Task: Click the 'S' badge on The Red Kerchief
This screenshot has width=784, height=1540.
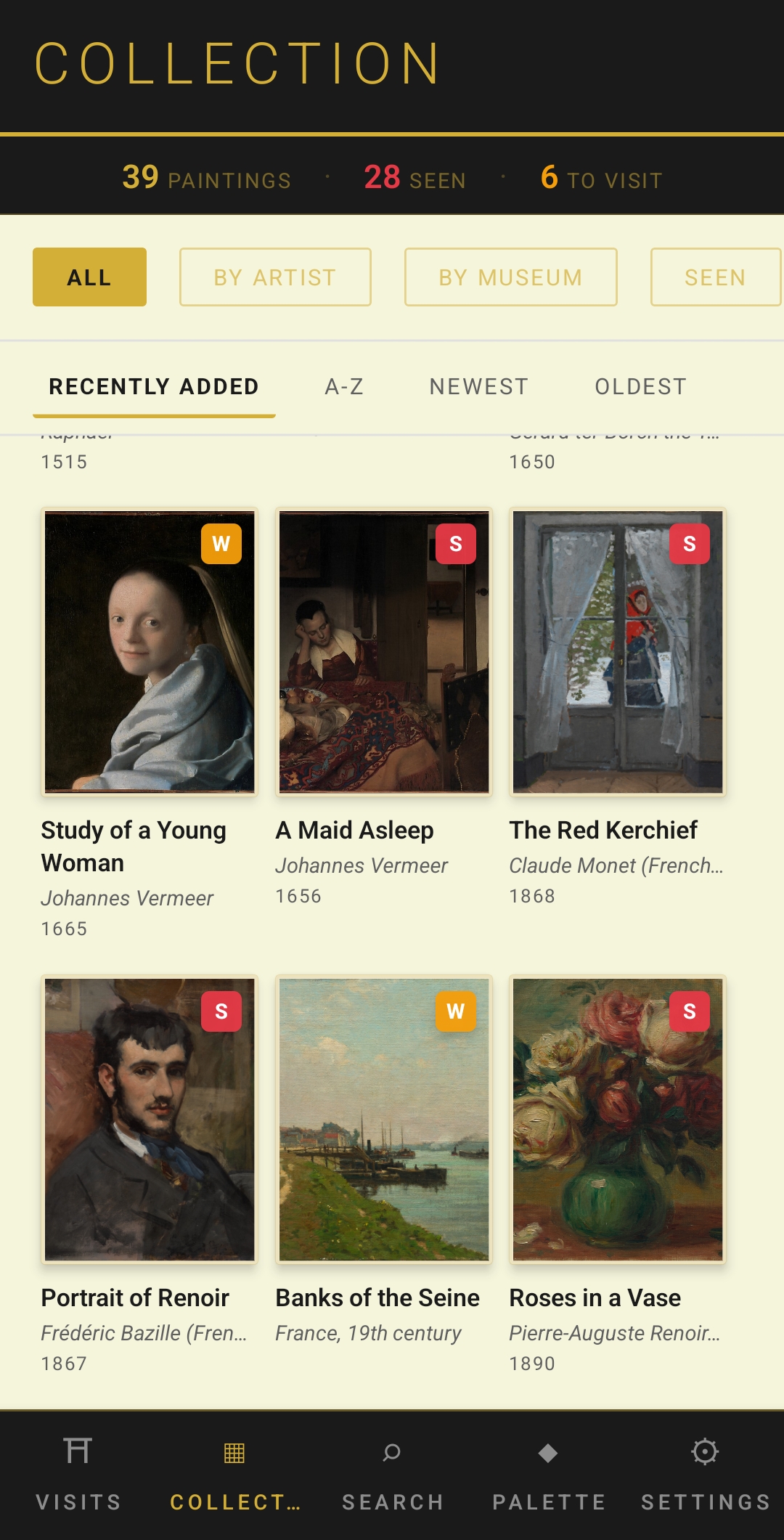Action: 690,543
